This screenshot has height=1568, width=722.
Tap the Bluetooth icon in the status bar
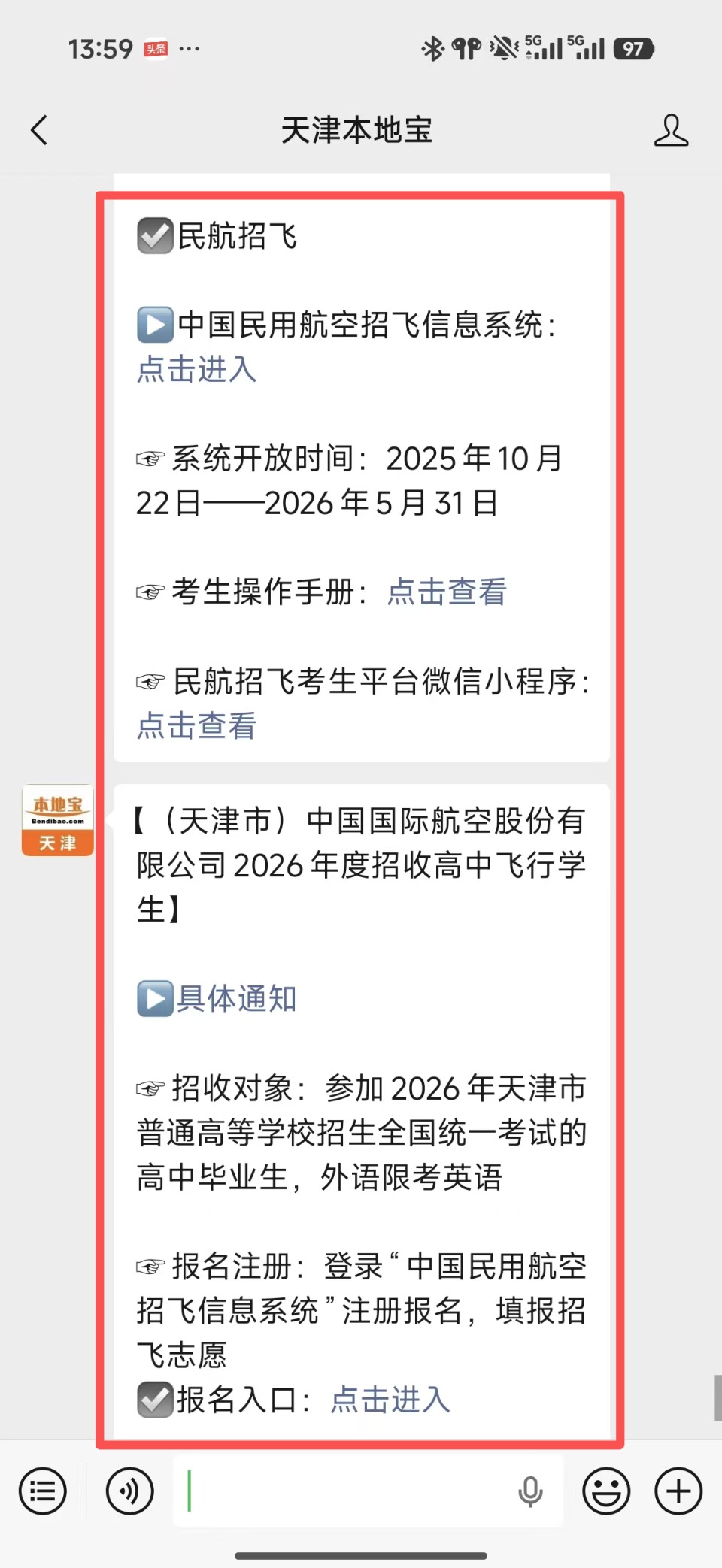pyautogui.click(x=432, y=47)
